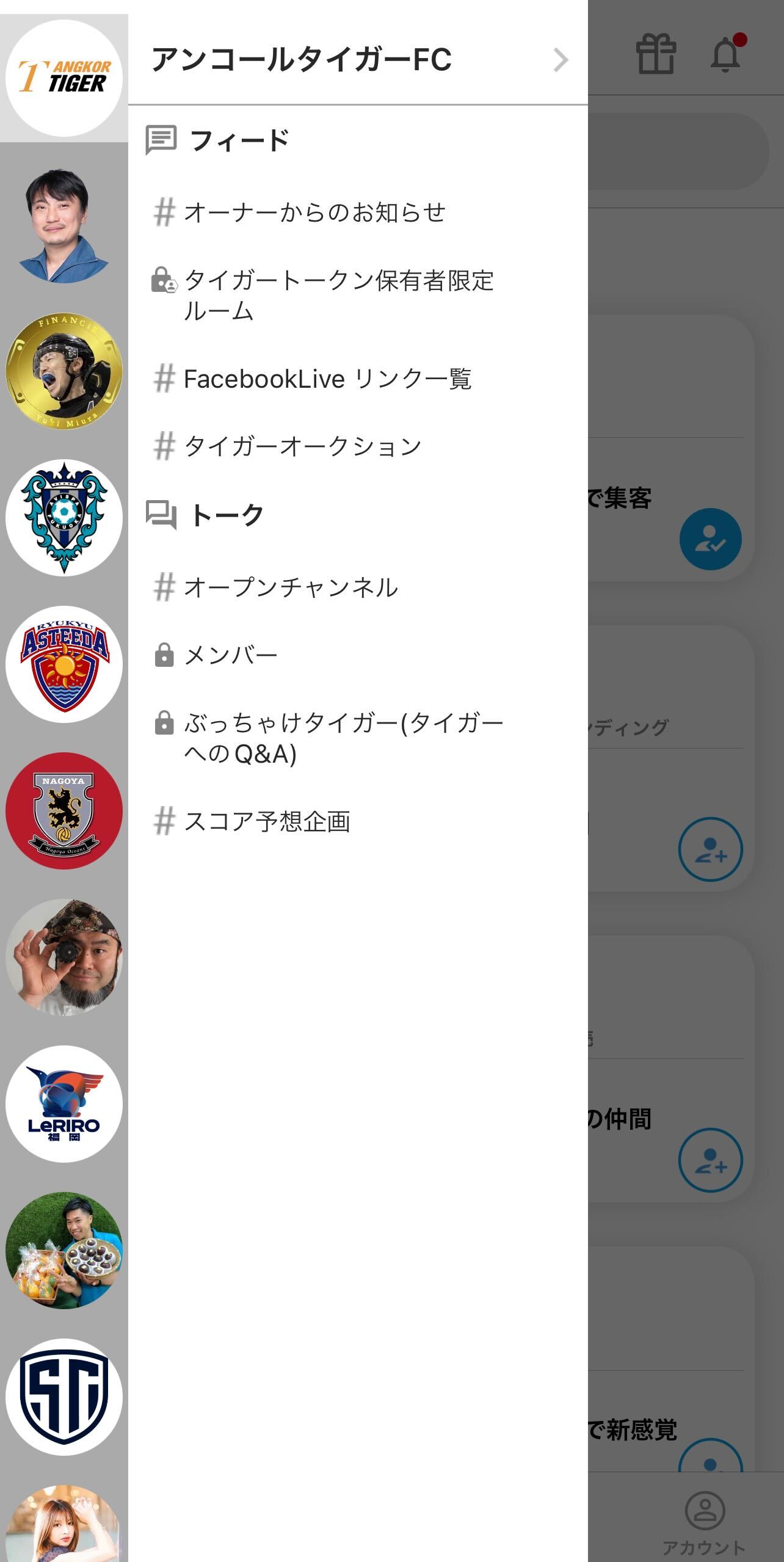The image size is (784, 1562).
Task: Switch to the FiNANCiE Yuki Miura community
Action: pos(64,371)
